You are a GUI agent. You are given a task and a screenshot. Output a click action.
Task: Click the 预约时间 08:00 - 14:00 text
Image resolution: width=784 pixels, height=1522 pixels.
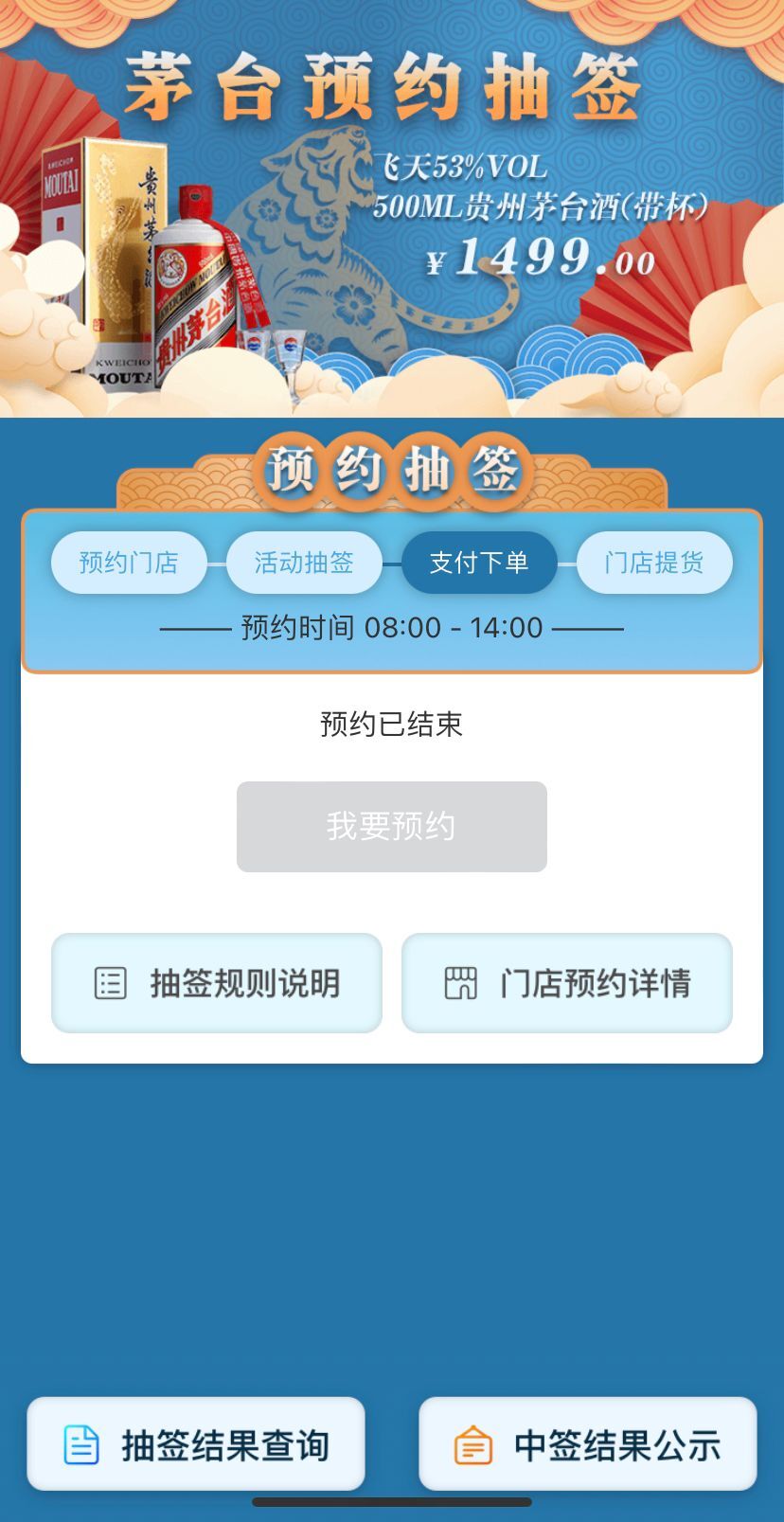[x=392, y=628]
